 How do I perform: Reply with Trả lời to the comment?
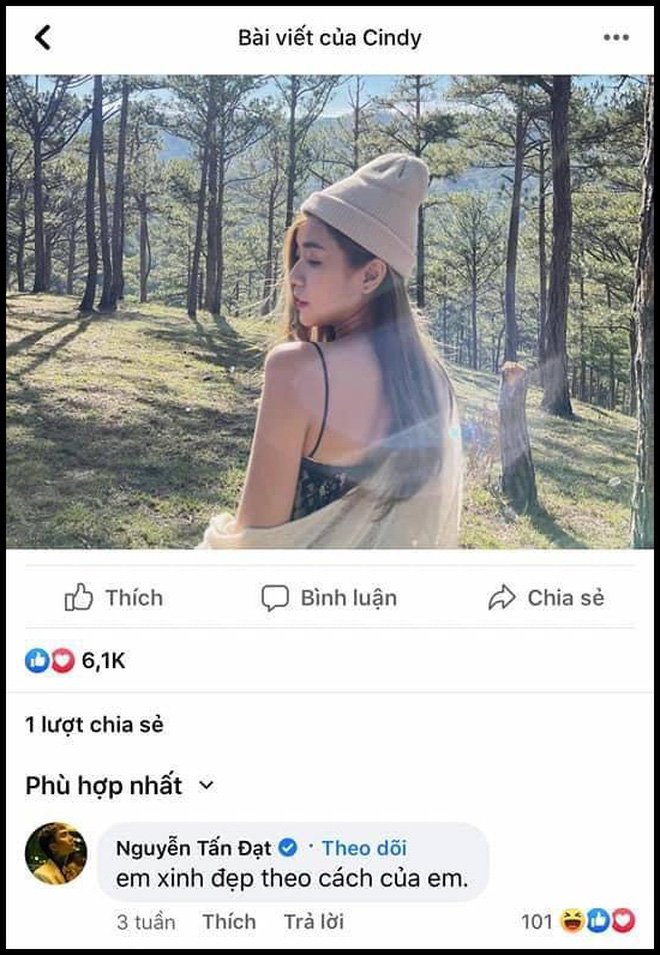tap(313, 921)
